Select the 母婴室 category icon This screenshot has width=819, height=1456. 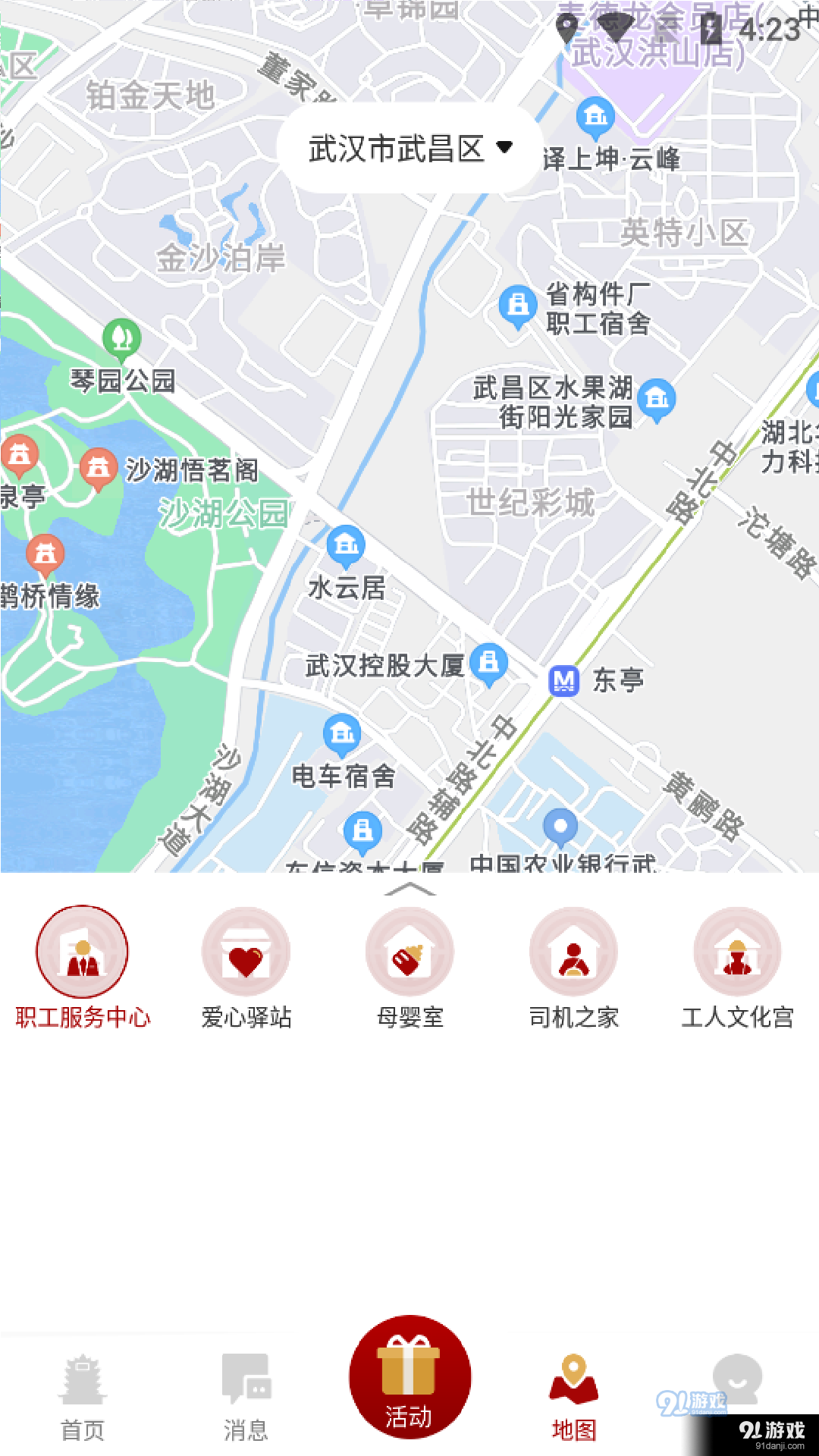[409, 950]
